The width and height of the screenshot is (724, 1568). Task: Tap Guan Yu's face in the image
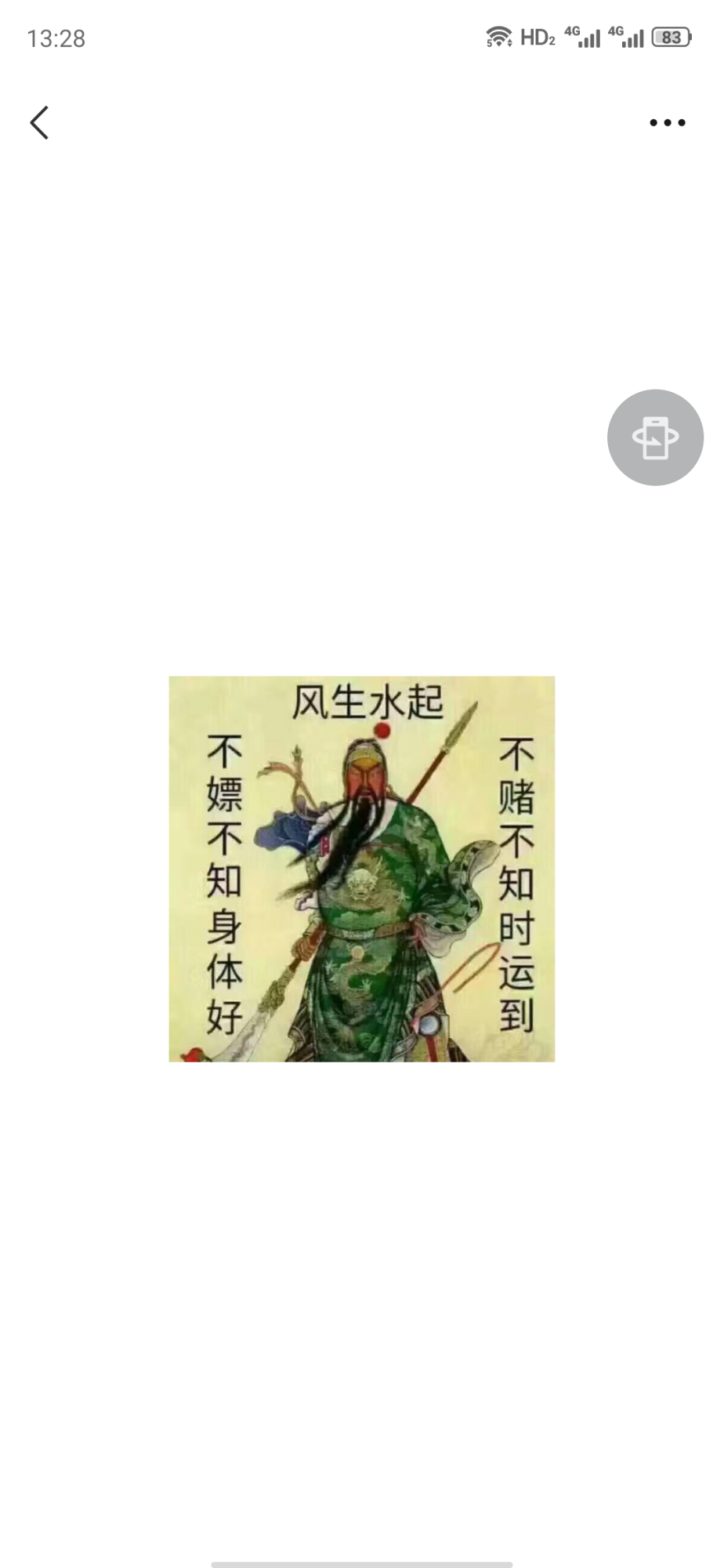[x=365, y=776]
